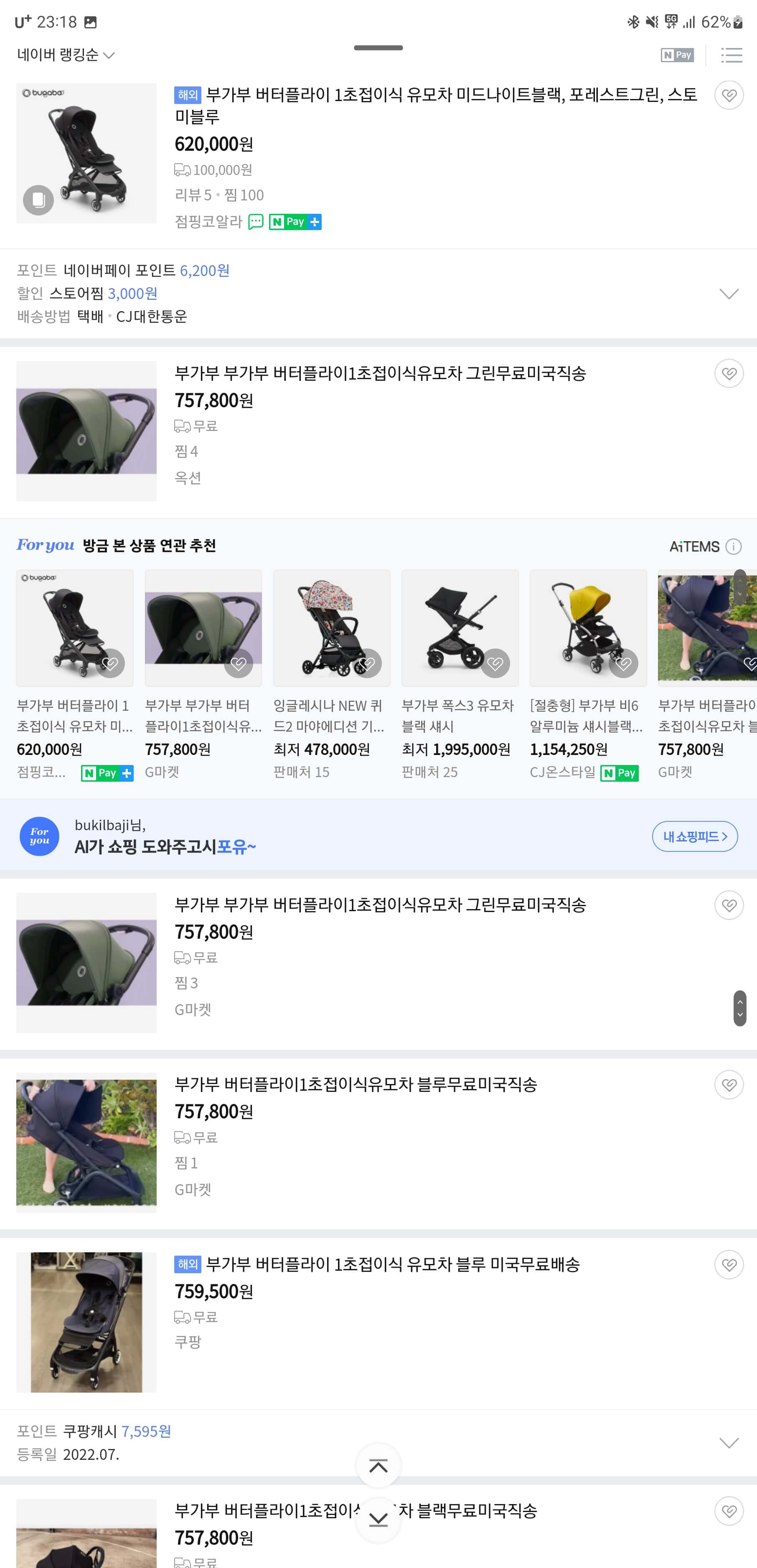757x1568 pixels.
Task: Toggle the wishlist heart on the first product
Action: pyautogui.click(x=728, y=95)
